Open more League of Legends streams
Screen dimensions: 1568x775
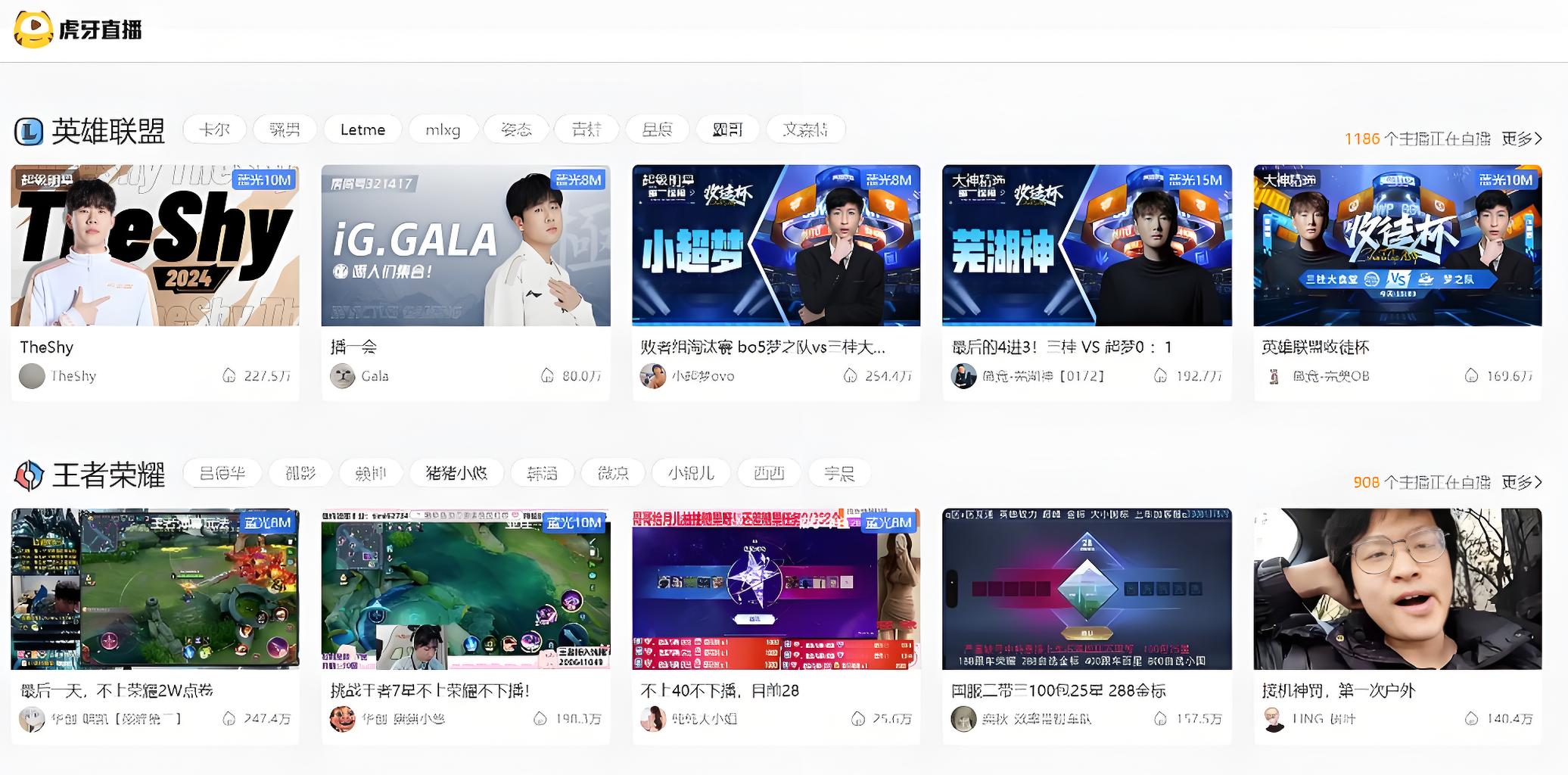(1521, 139)
